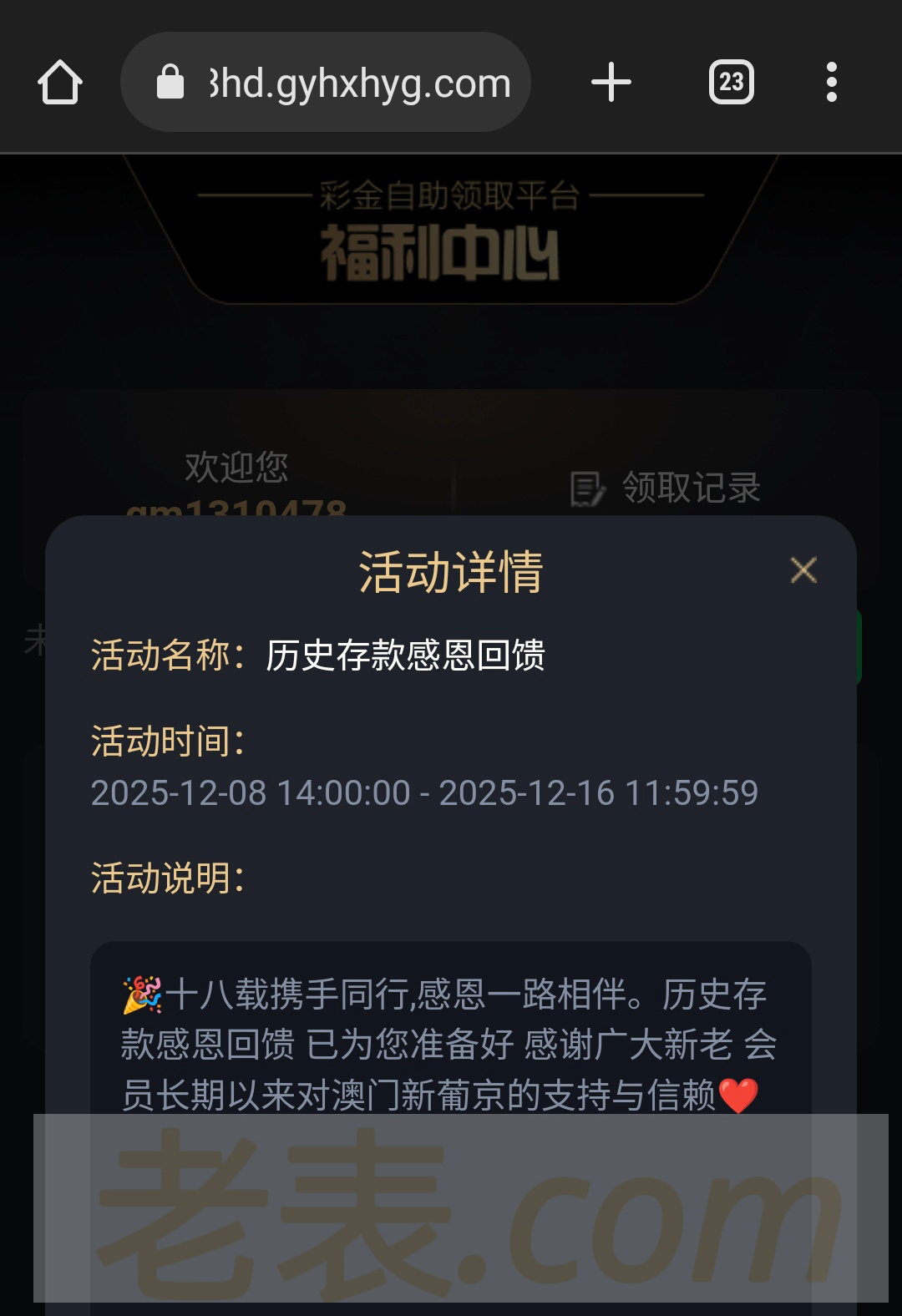Close the 活动详情 dialog
Image resolution: width=902 pixels, height=1316 pixels.
pos(803,570)
